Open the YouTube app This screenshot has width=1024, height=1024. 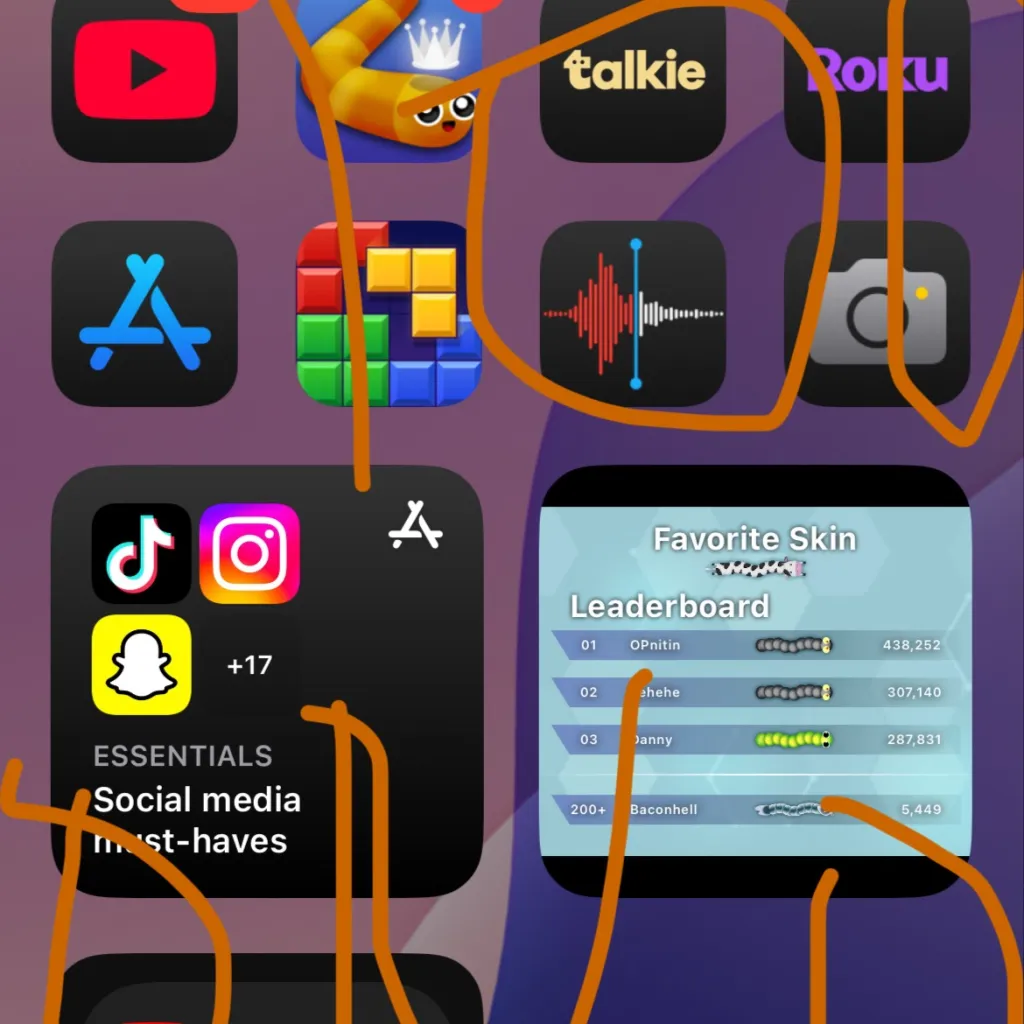(144, 75)
